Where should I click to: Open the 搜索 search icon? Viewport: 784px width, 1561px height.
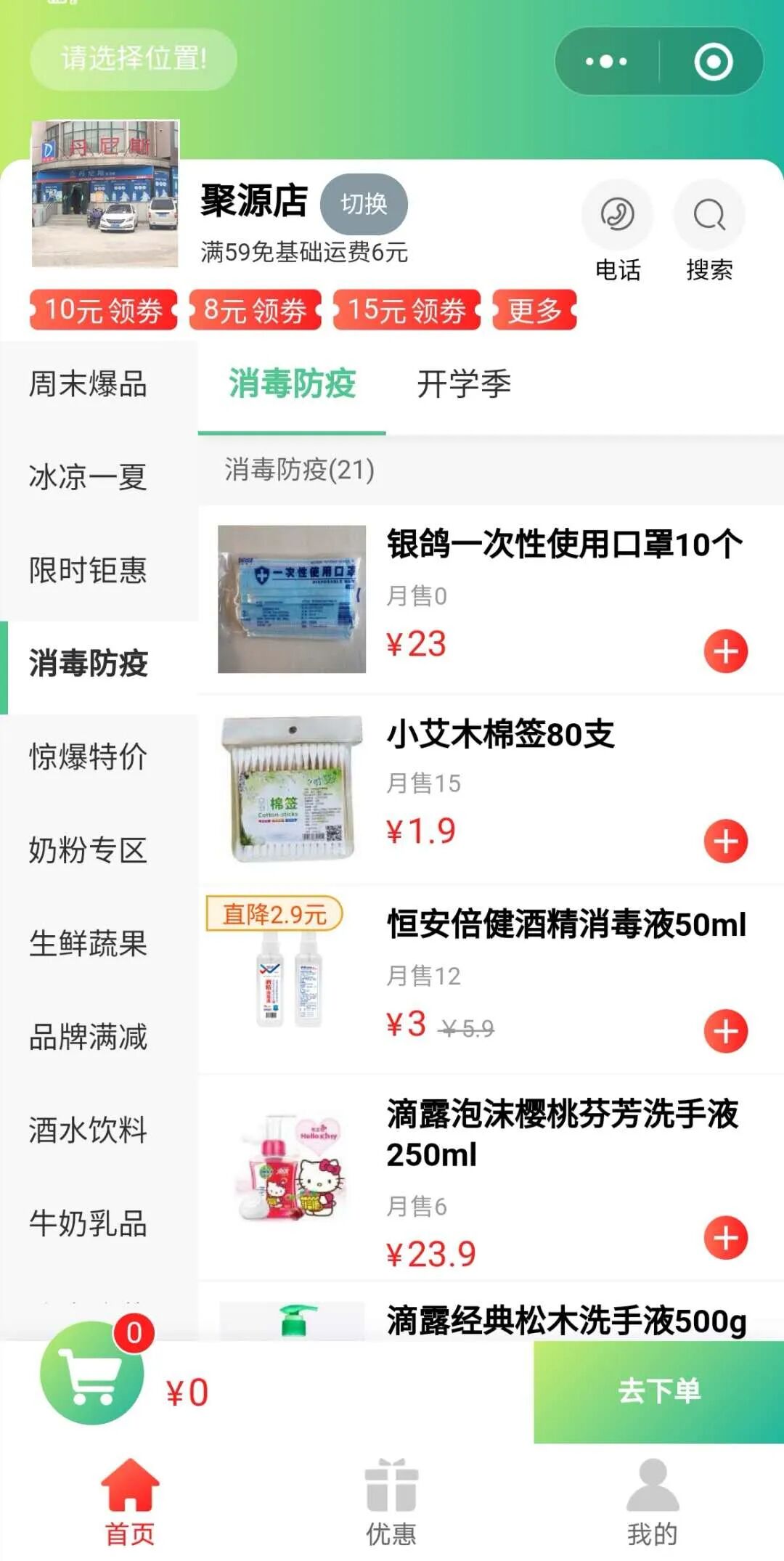pyautogui.click(x=709, y=216)
